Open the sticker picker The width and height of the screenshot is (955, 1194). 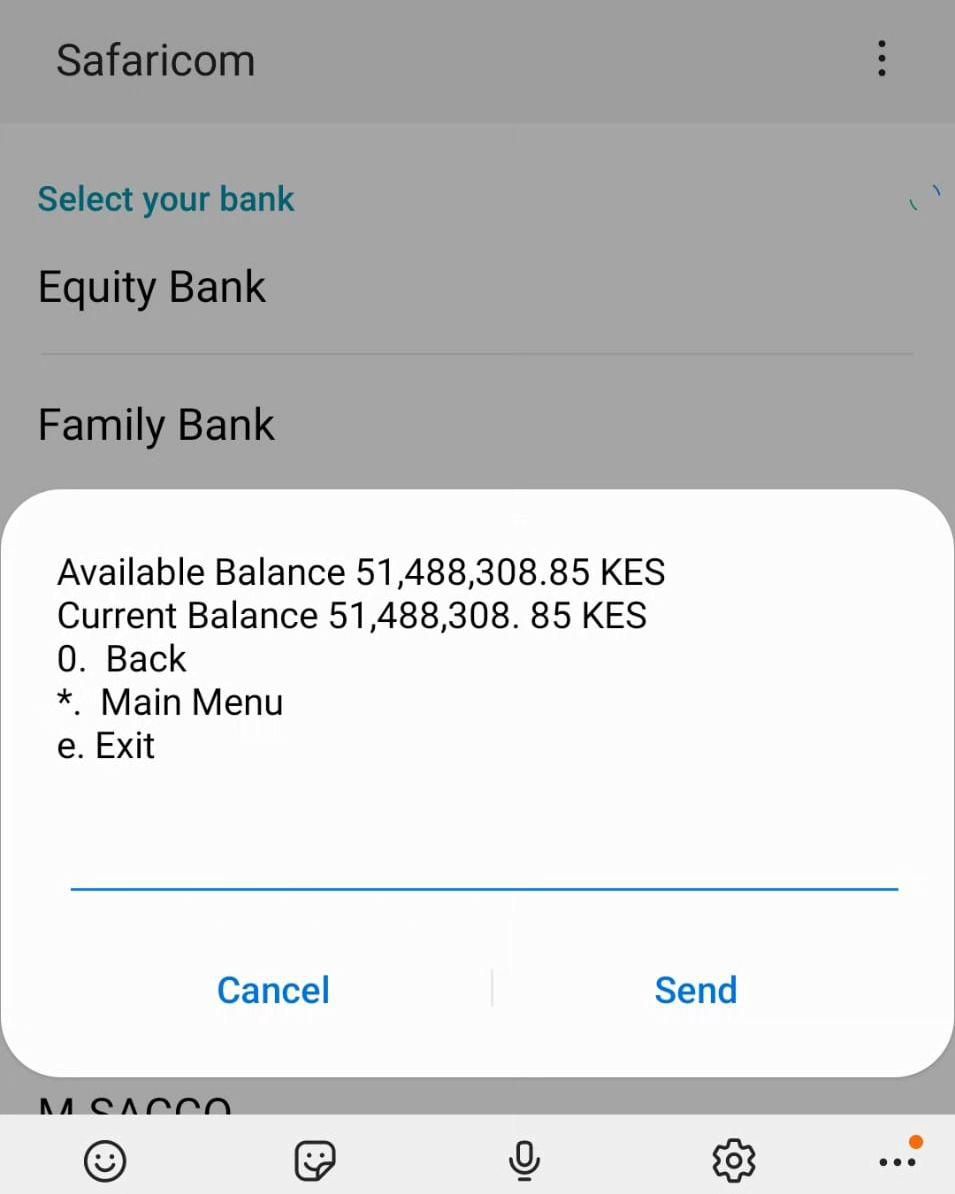coord(315,1161)
